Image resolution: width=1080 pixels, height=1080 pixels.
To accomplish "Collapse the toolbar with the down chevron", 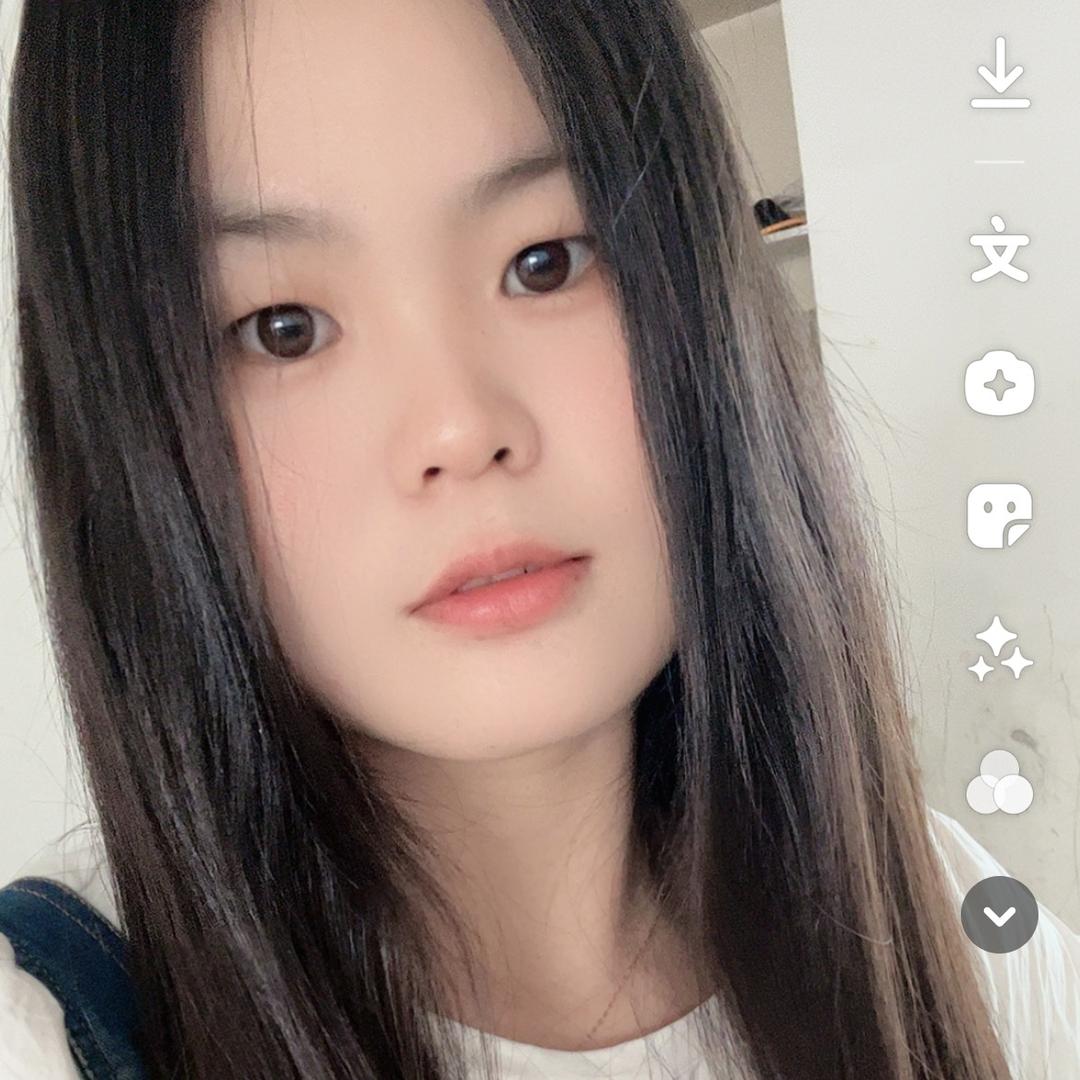I will [1000, 914].
